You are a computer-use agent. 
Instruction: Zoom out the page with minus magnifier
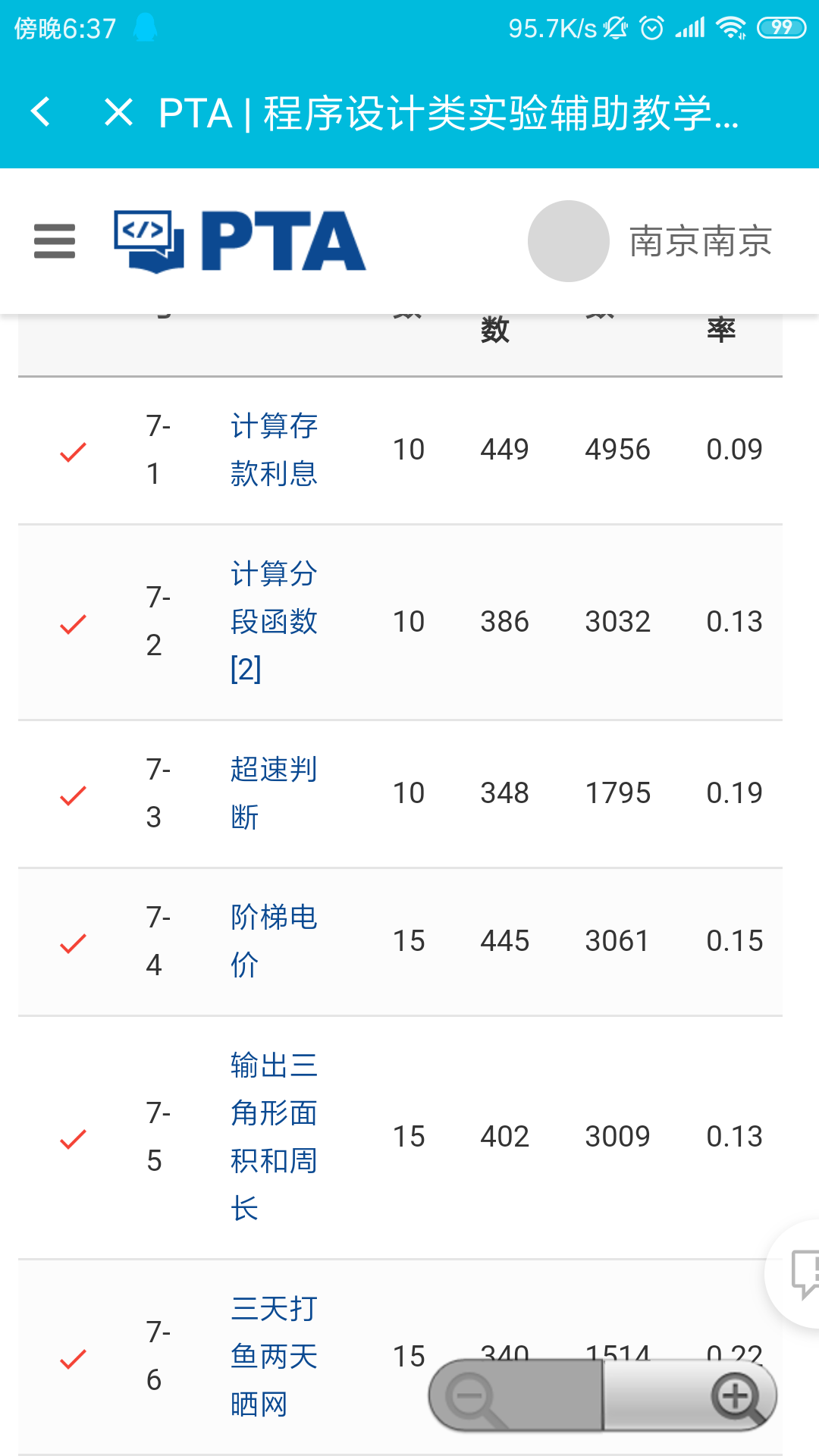point(474,1396)
